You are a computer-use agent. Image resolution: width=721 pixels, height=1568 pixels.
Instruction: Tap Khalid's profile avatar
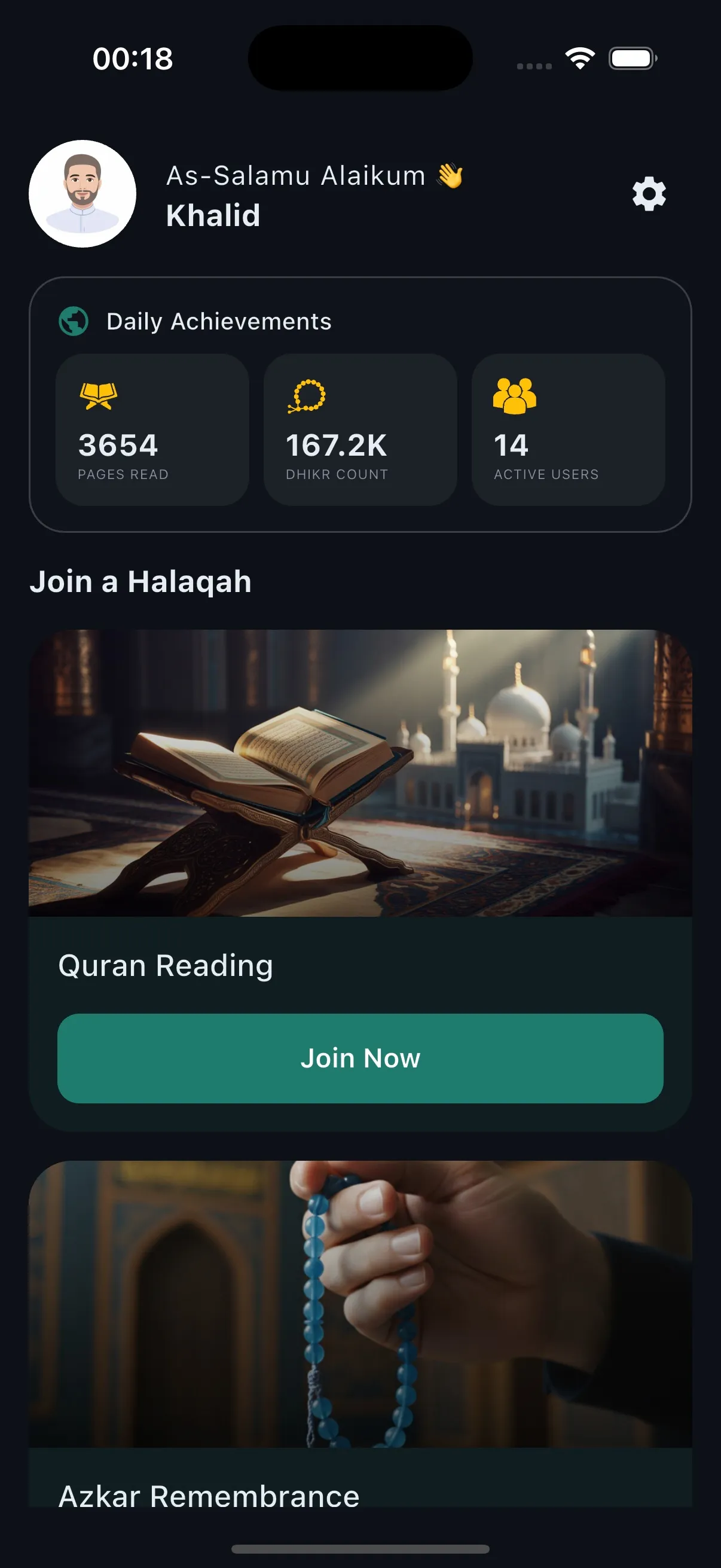(83, 194)
